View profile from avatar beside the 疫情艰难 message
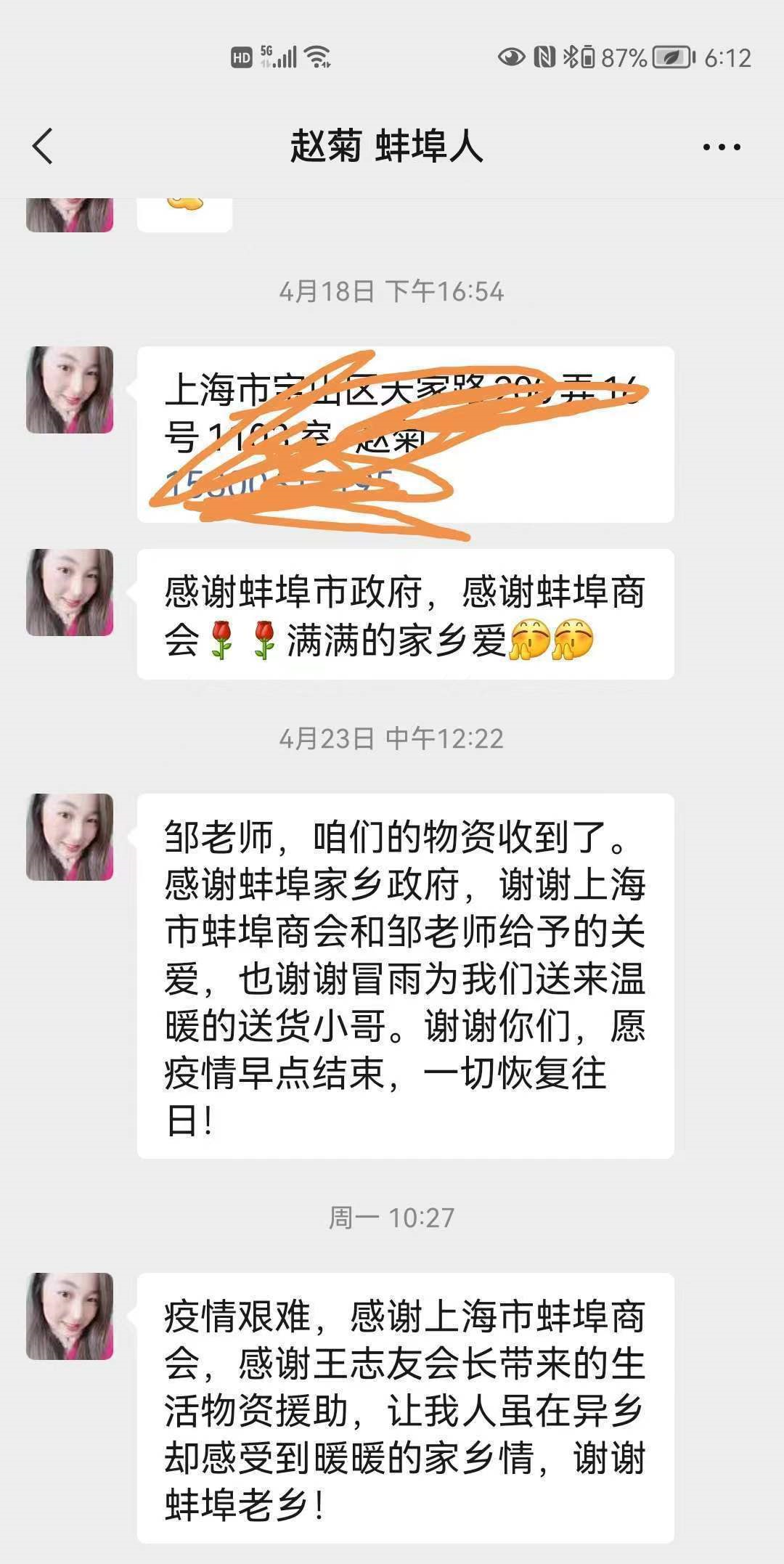Viewport: 784px width, 1564px height. tap(70, 1316)
